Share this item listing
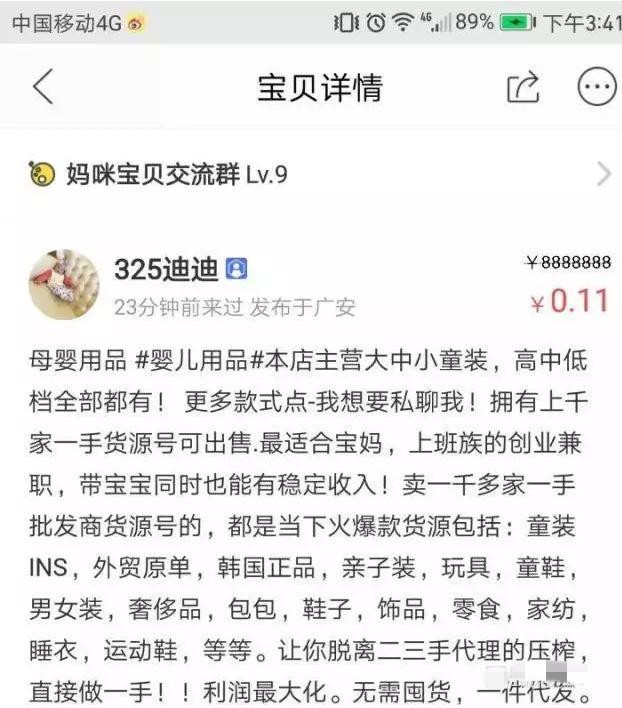 (x=523, y=88)
